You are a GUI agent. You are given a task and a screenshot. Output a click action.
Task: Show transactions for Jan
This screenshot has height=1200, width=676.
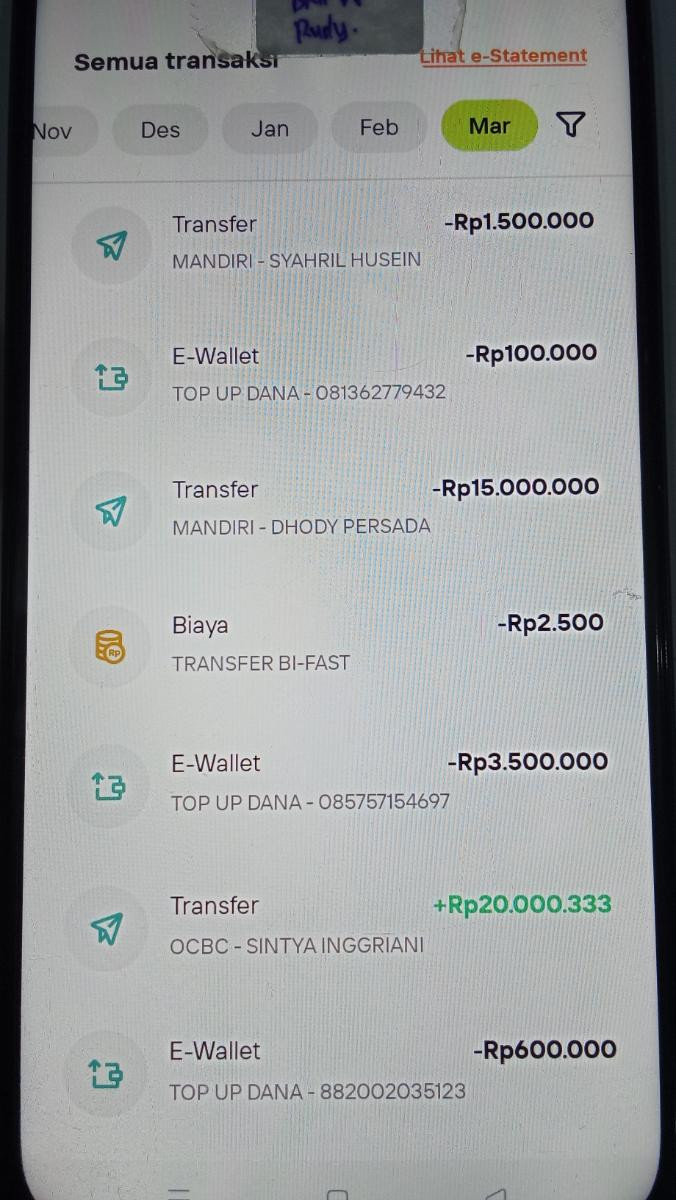(x=269, y=129)
